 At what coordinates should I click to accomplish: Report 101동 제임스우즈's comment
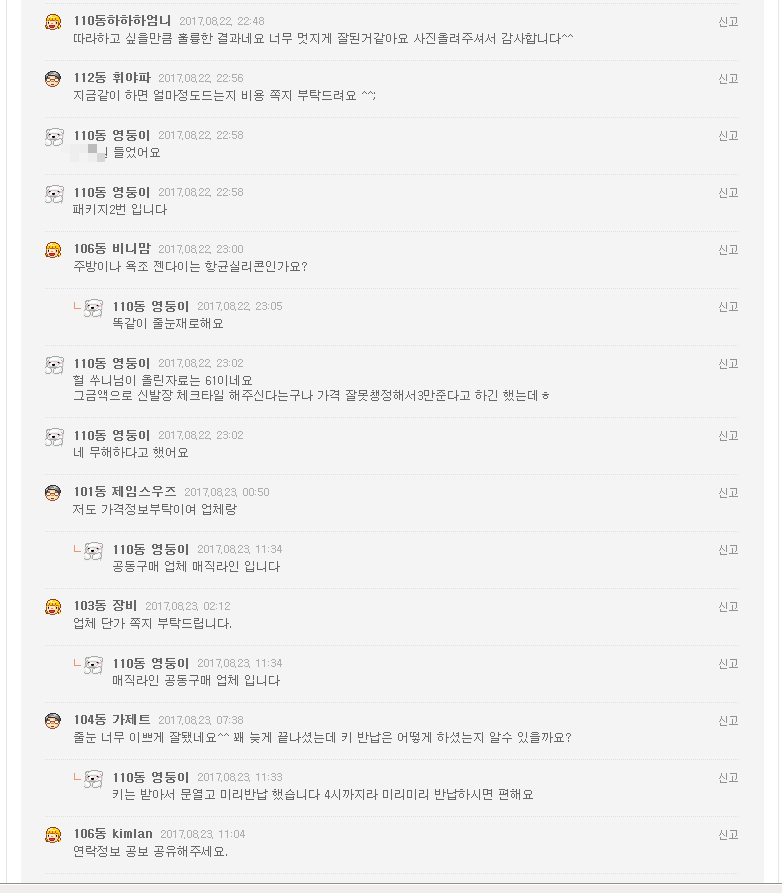(x=727, y=492)
